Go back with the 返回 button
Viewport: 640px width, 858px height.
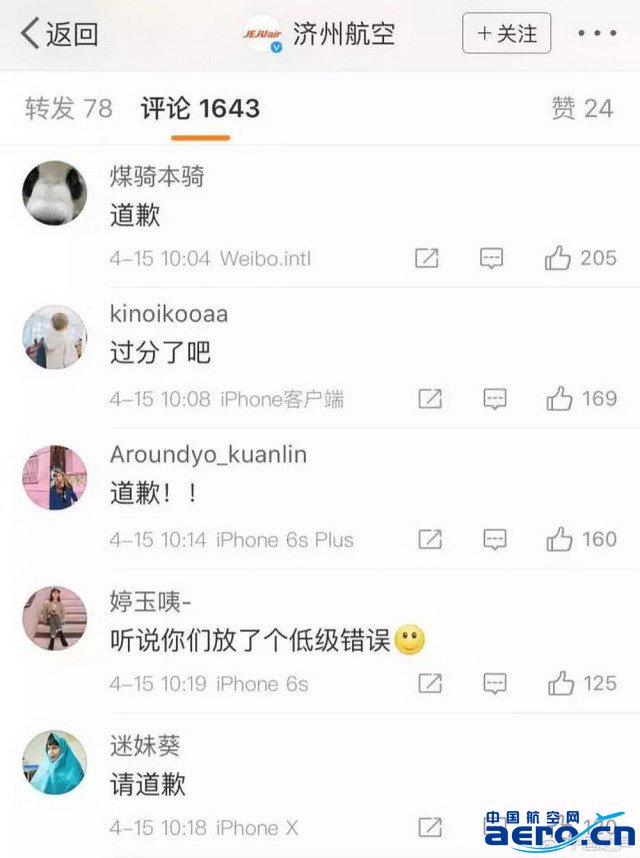(60, 34)
